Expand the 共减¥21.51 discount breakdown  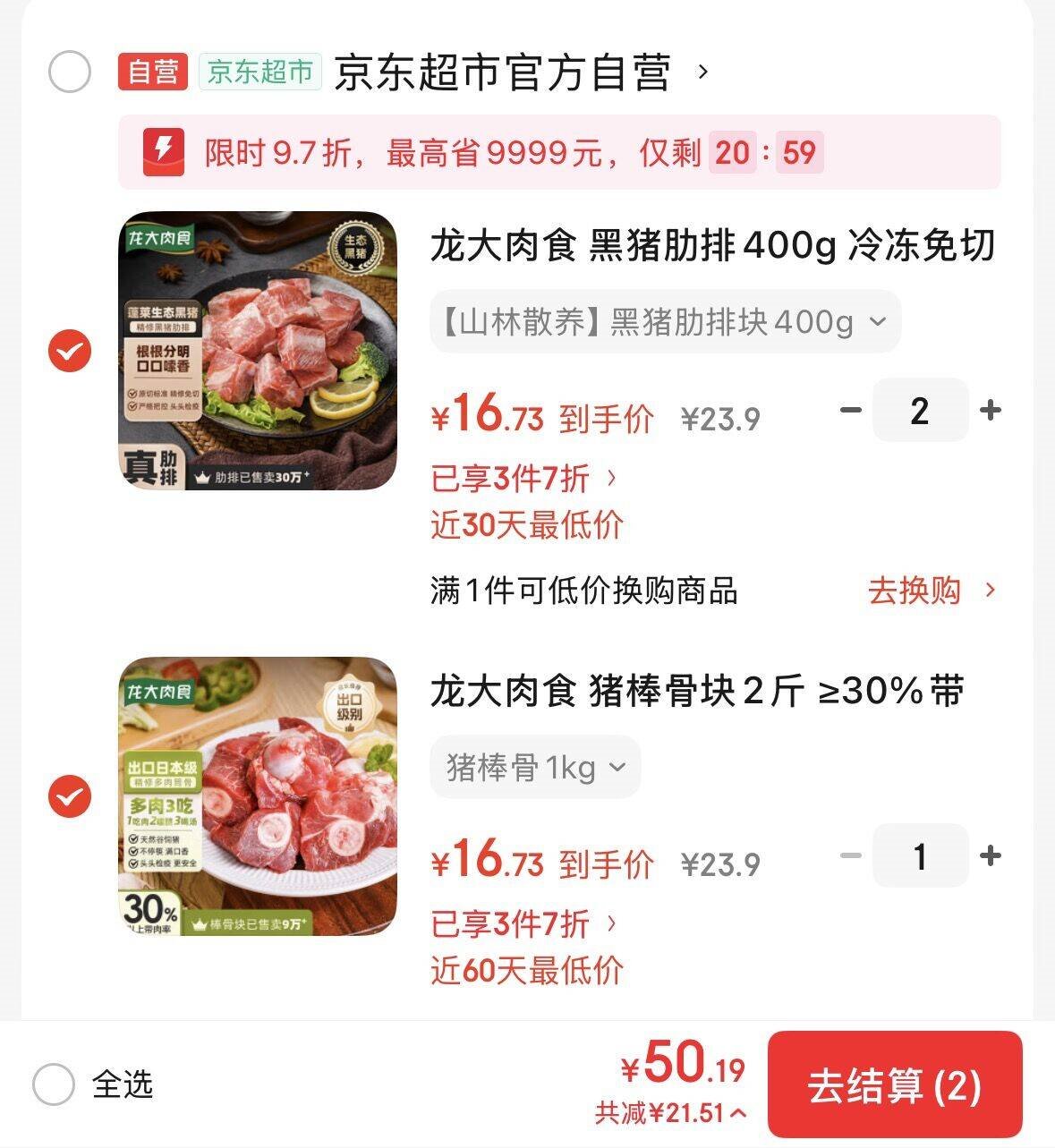pyautogui.click(x=671, y=1113)
